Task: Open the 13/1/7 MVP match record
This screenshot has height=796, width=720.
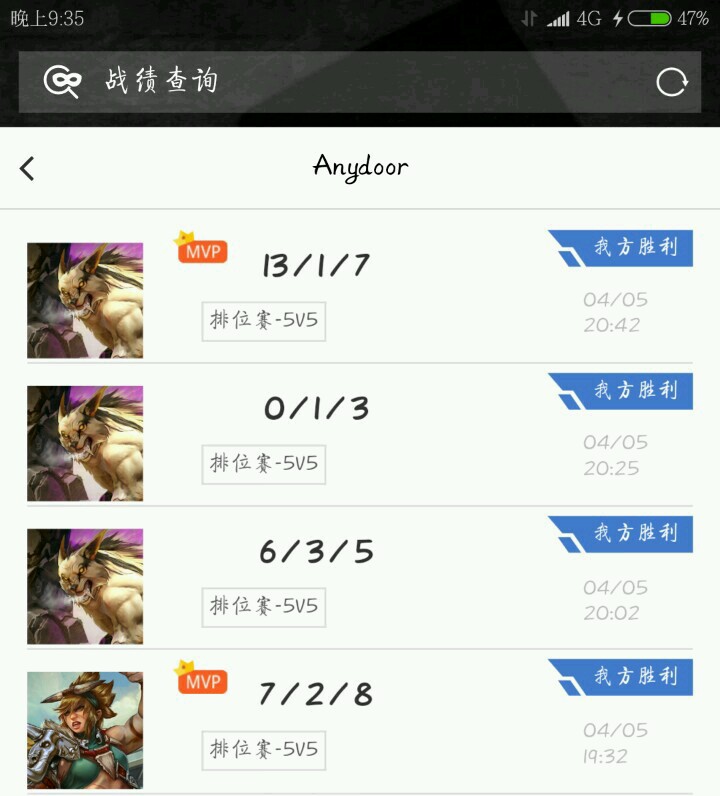Action: pos(360,290)
